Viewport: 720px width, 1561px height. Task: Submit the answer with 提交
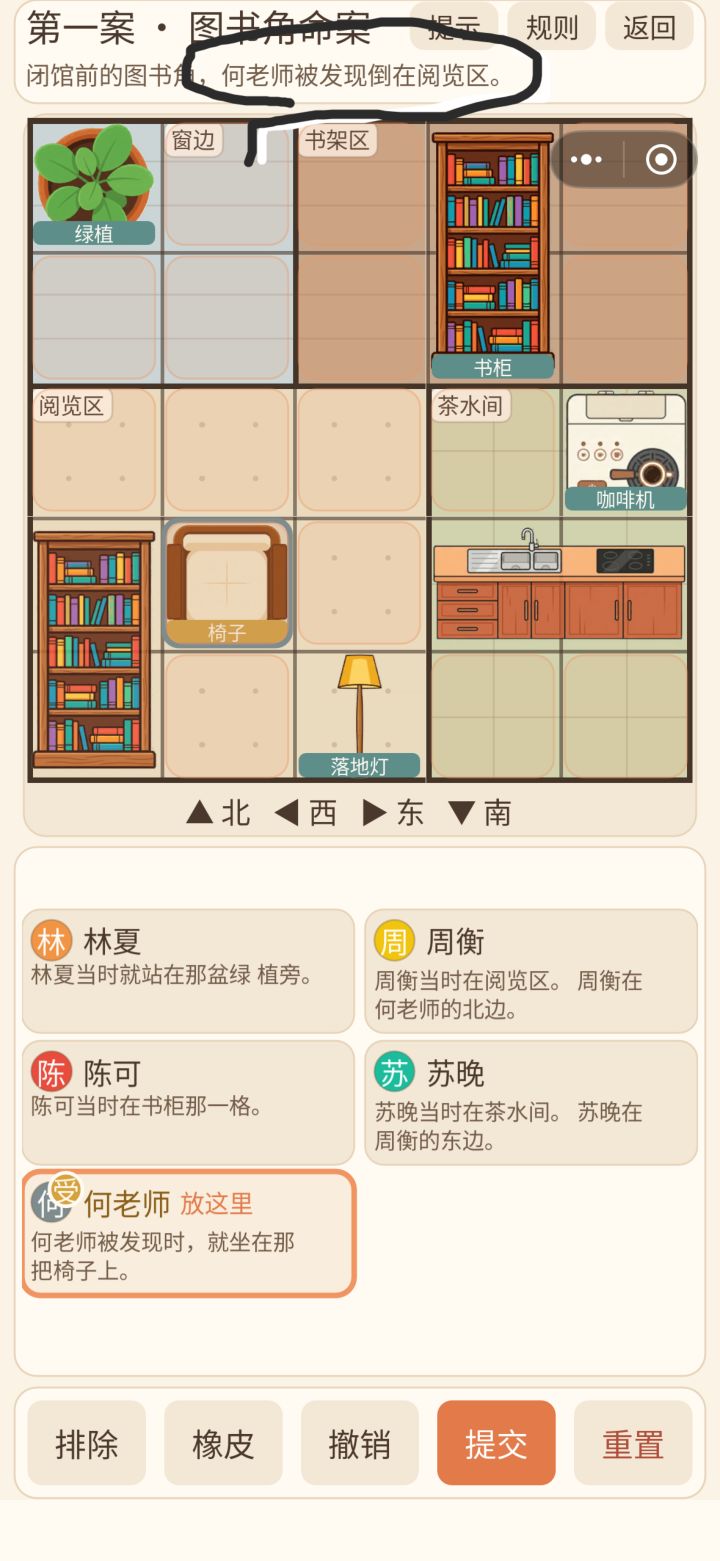click(x=496, y=1443)
